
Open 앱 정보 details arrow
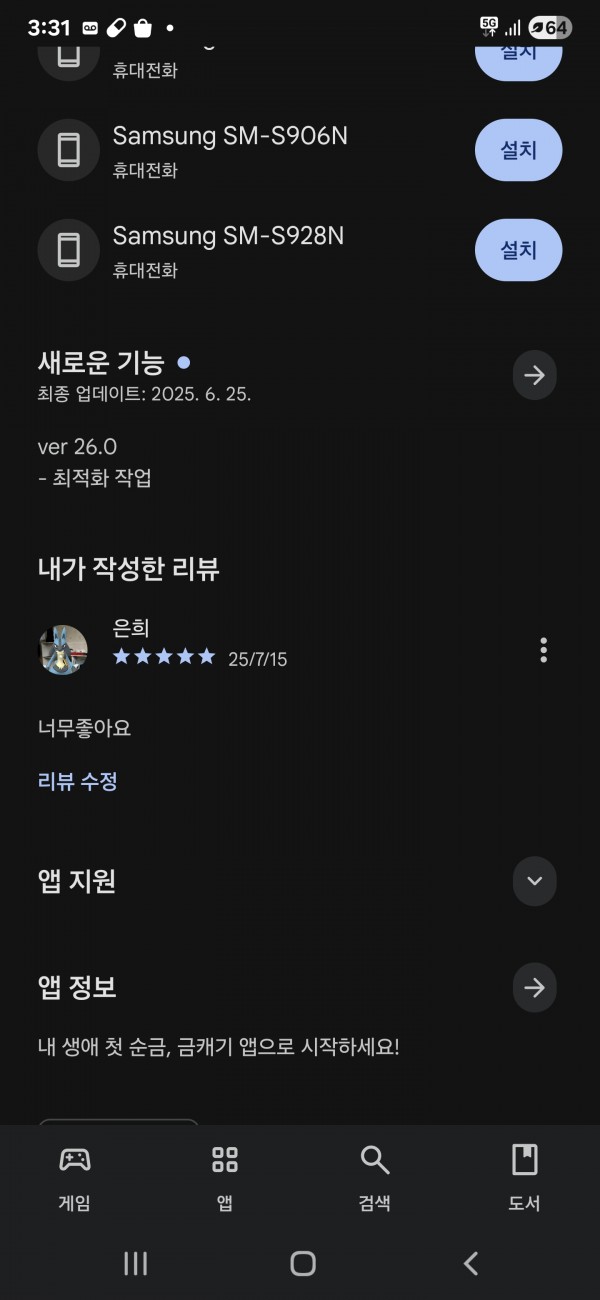point(534,988)
